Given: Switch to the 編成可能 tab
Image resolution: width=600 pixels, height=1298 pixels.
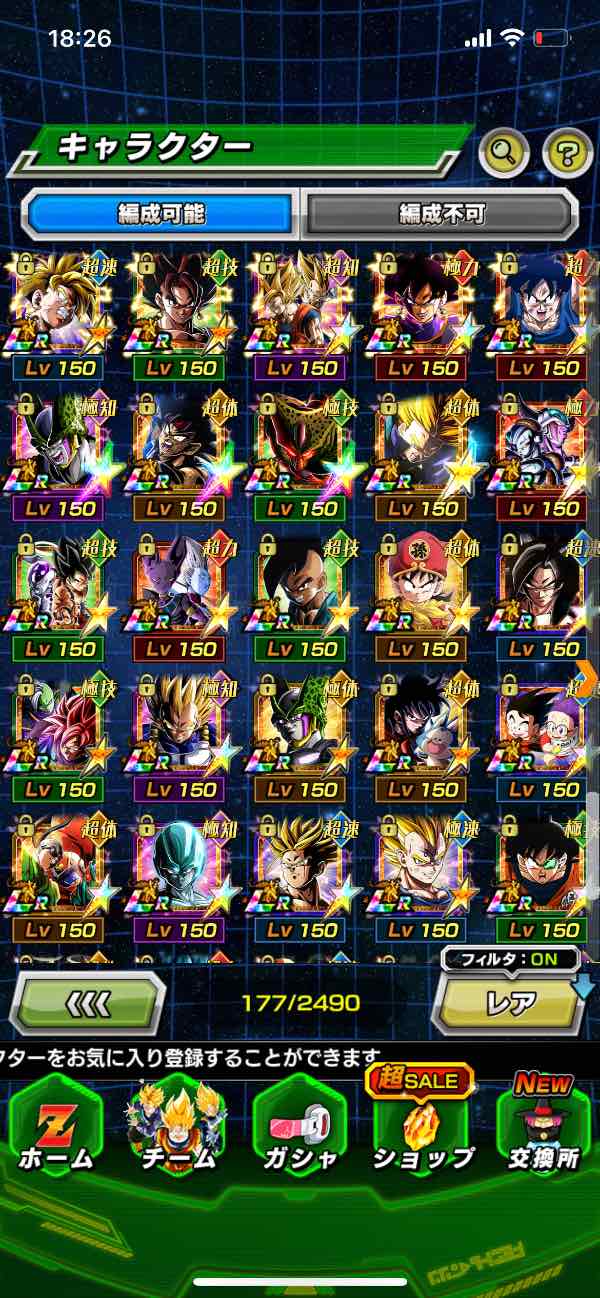Looking at the screenshot, I should (x=160, y=214).
